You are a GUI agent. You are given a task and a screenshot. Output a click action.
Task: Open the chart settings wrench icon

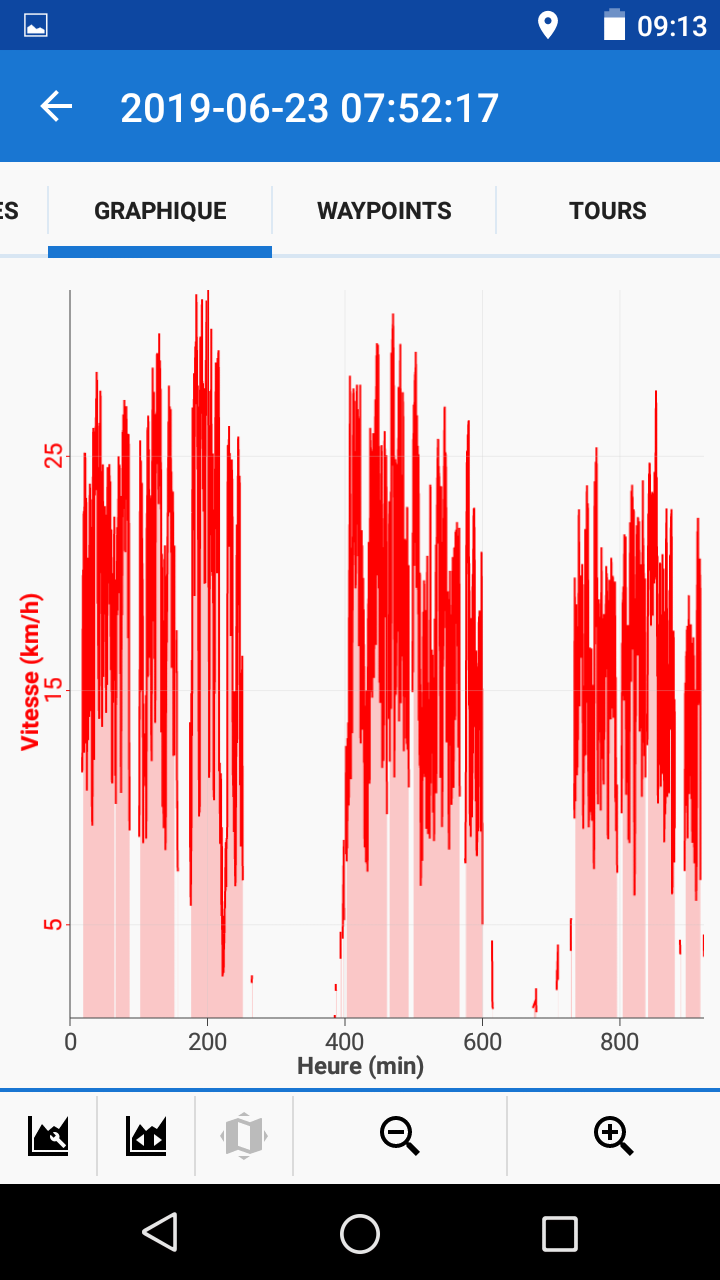pos(48,1136)
